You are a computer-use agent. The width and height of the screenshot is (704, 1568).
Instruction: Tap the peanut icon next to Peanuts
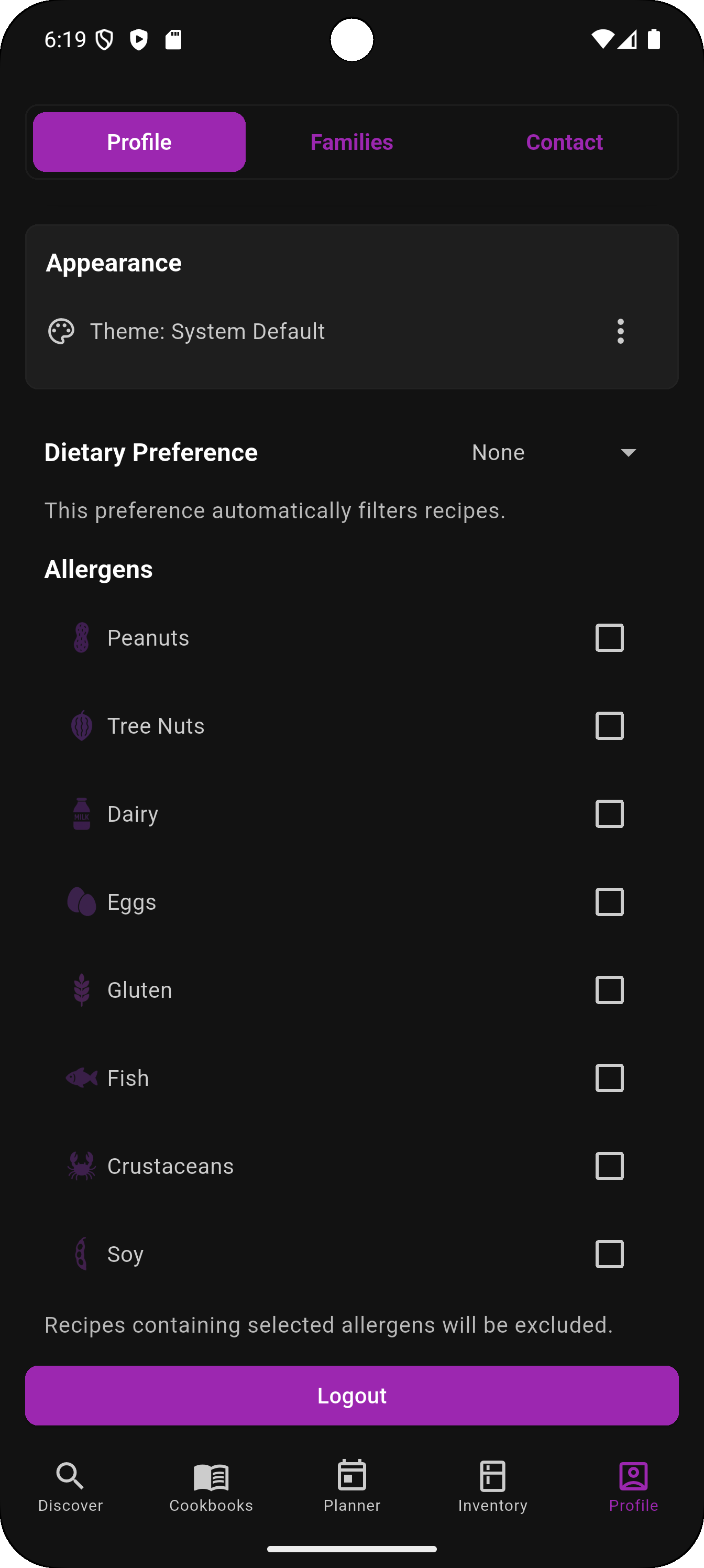click(x=81, y=638)
